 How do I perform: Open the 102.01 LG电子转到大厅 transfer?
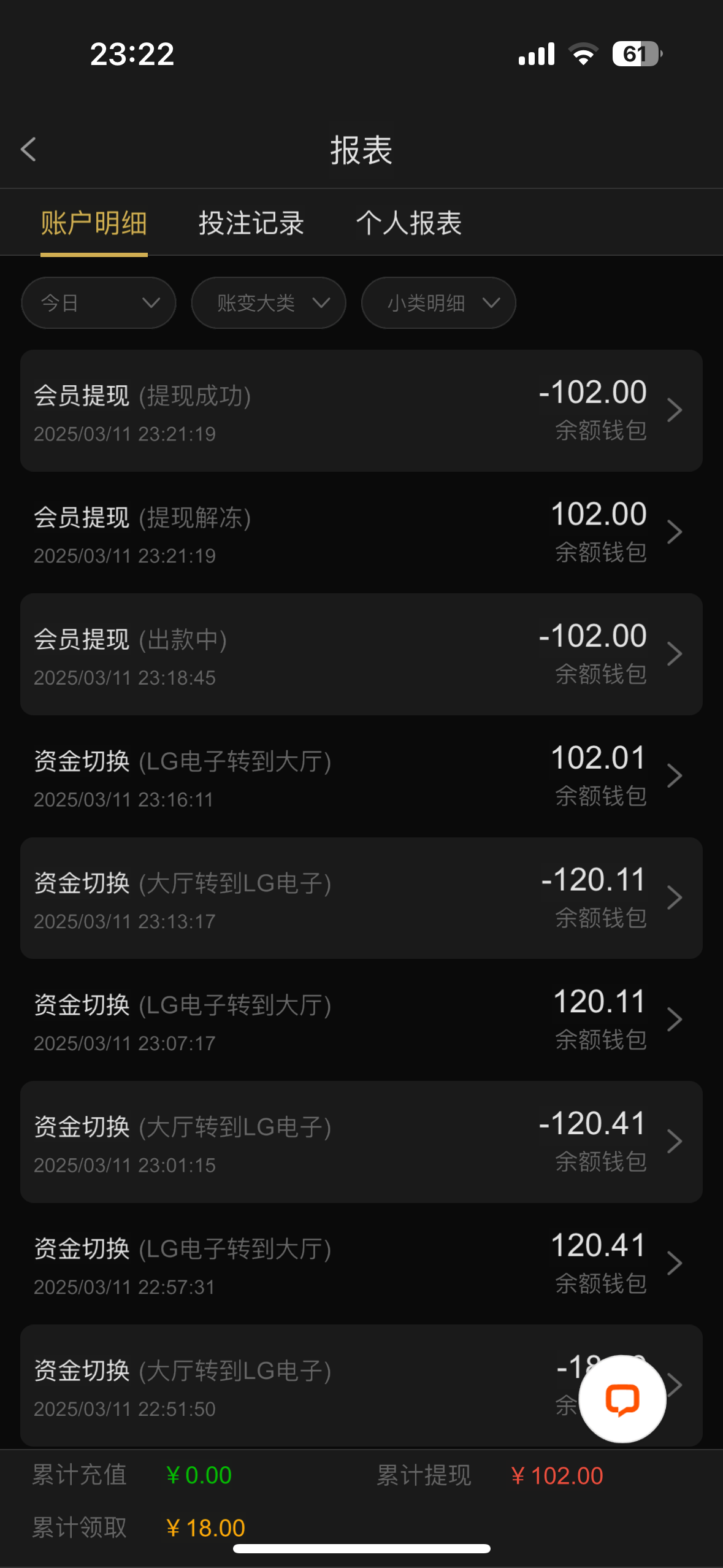(x=361, y=776)
